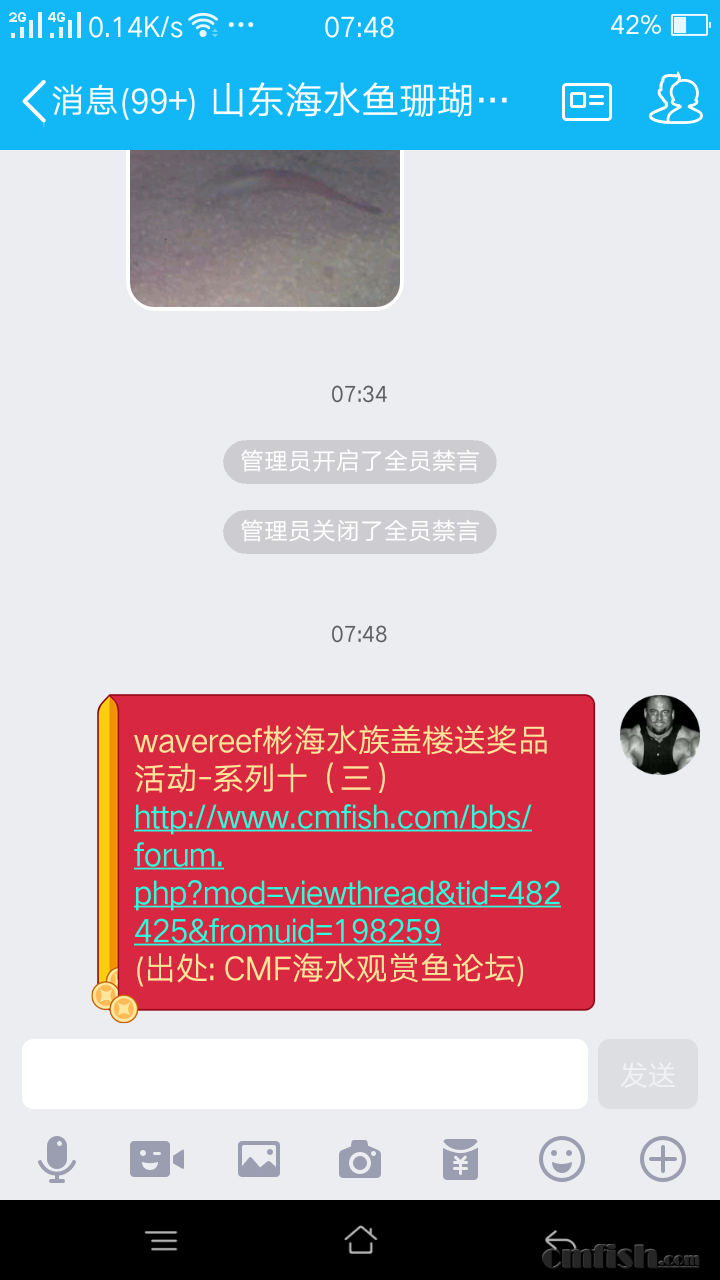Record a voice message with the microphone
Viewport: 720px width, 1280px height.
click(57, 1160)
